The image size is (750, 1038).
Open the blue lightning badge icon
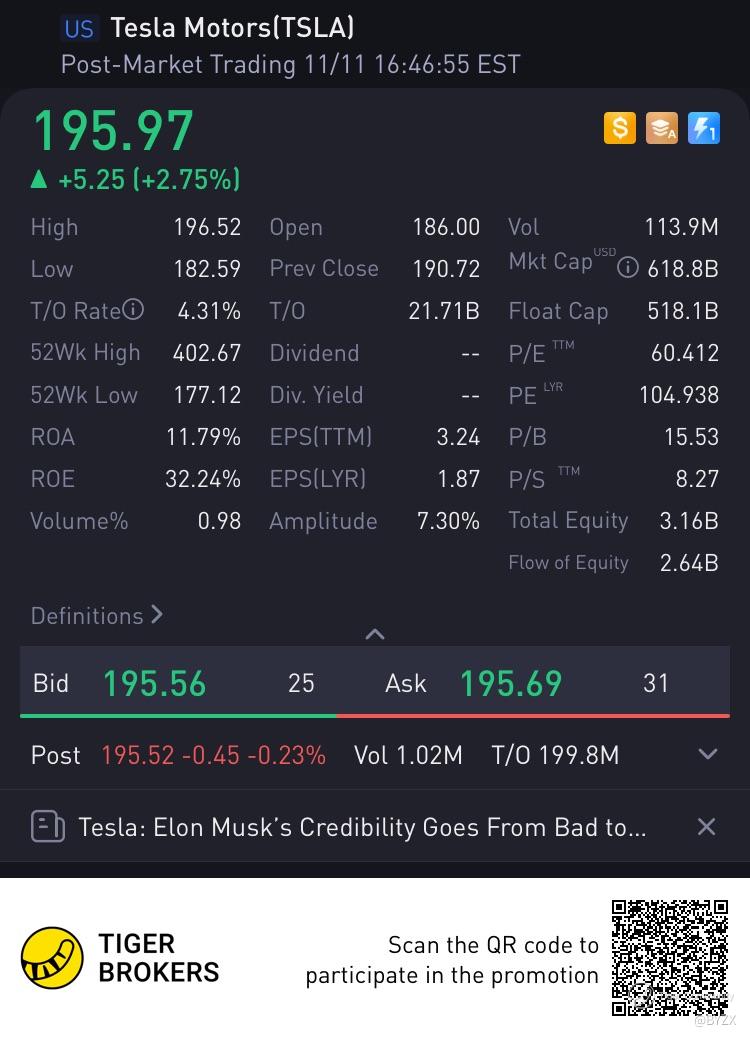[x=704, y=128]
